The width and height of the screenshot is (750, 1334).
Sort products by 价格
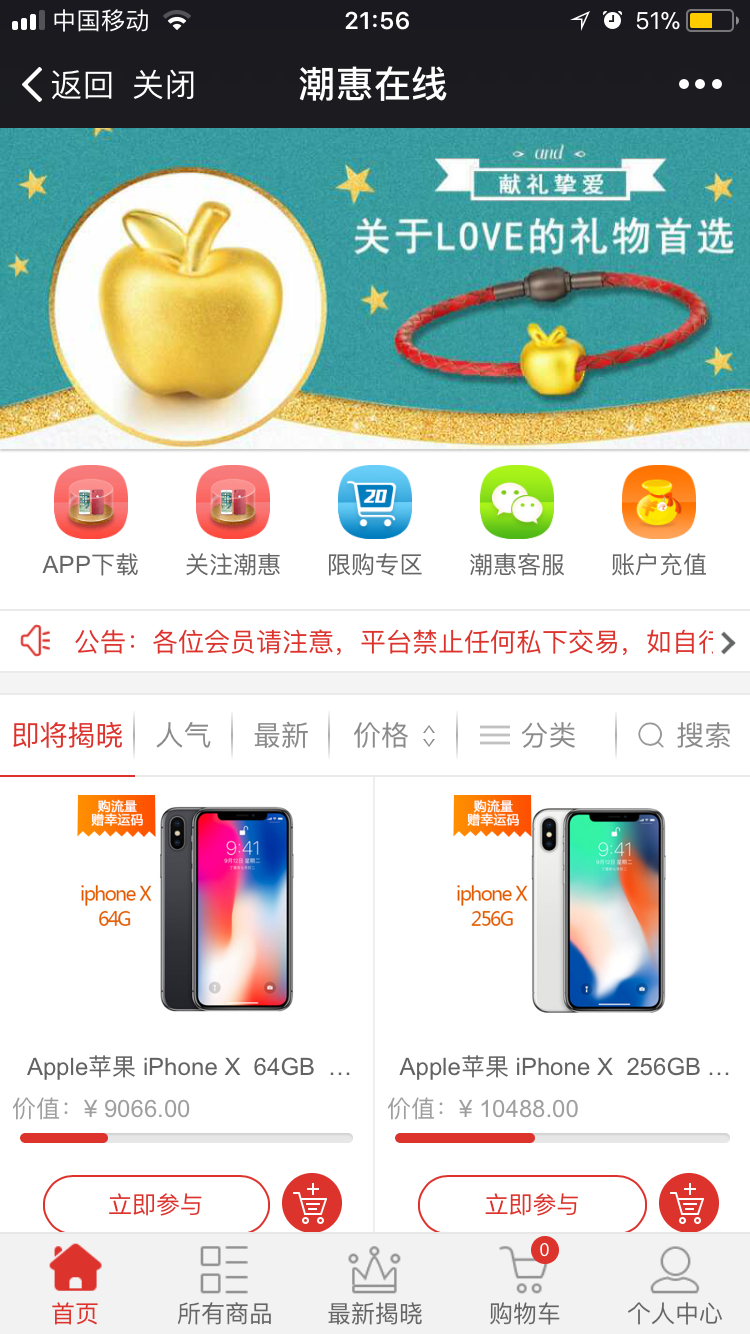coord(394,736)
